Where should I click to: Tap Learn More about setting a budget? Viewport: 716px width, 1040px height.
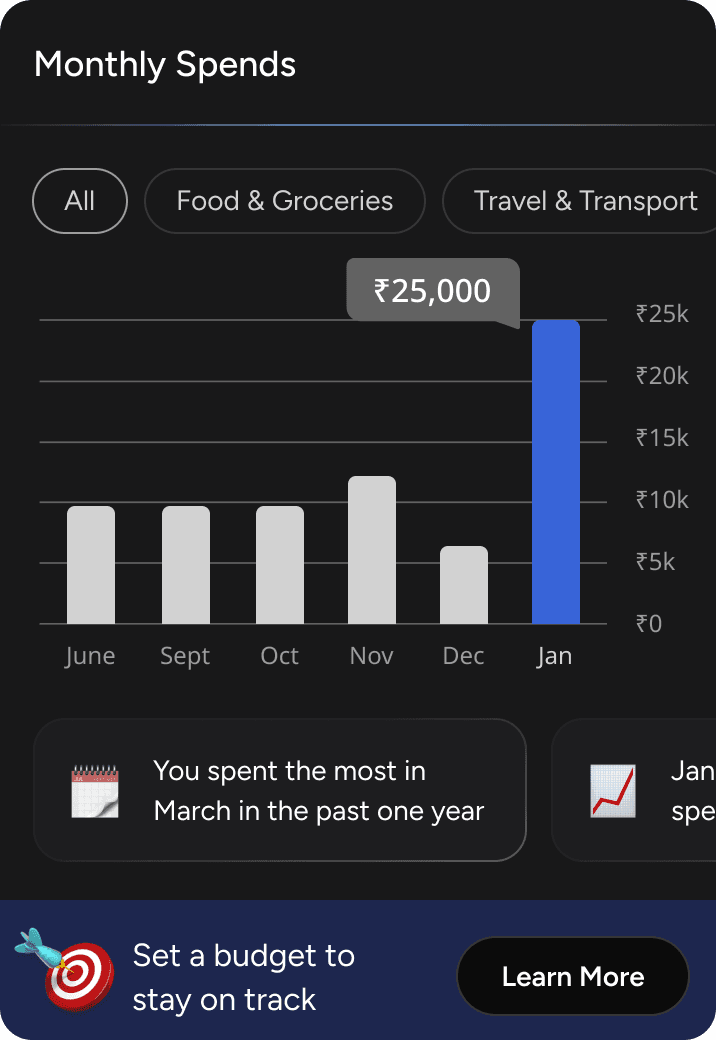573,977
